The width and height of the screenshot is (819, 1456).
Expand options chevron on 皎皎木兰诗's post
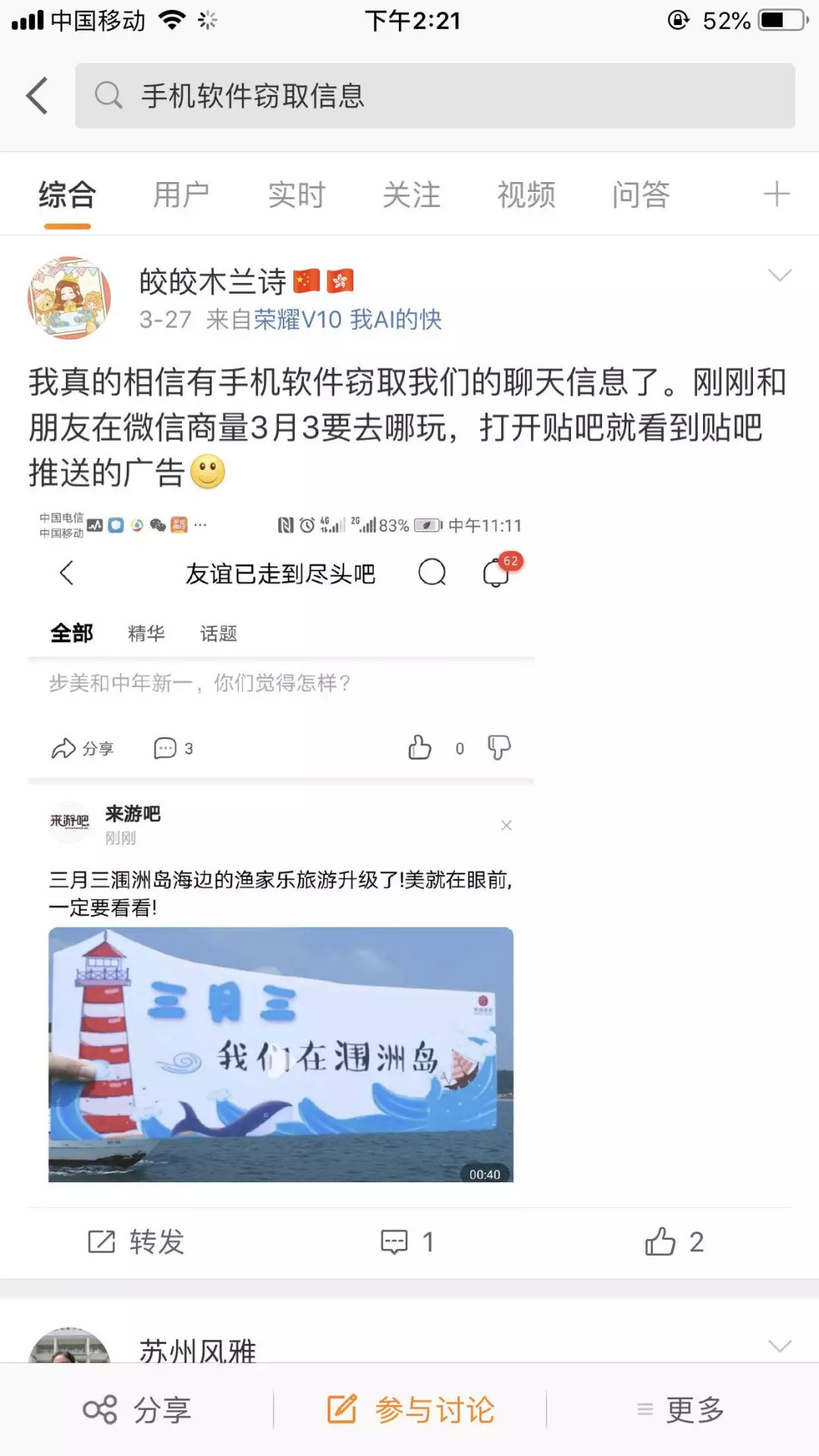coord(780,275)
